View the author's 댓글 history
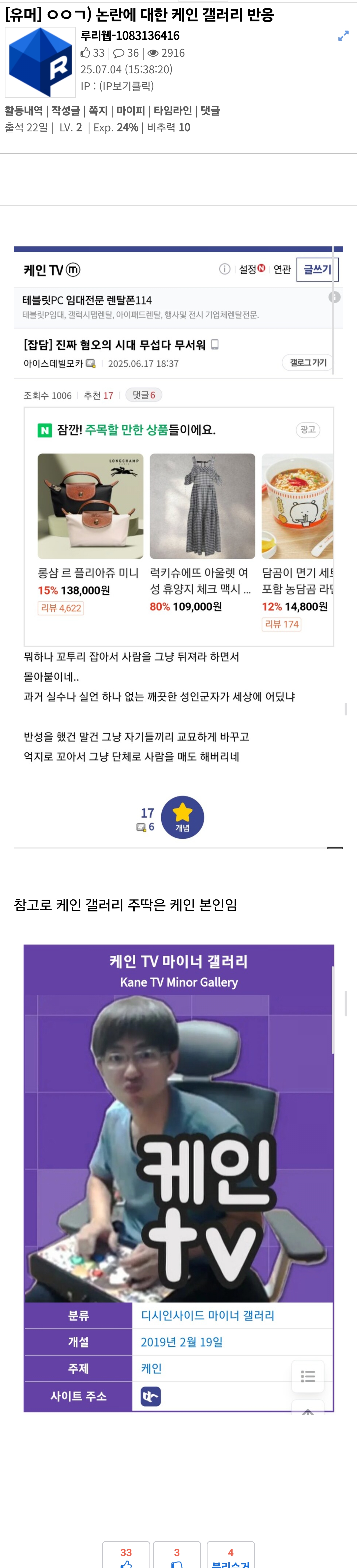The width and height of the screenshot is (357, 1568). pyautogui.click(x=210, y=111)
